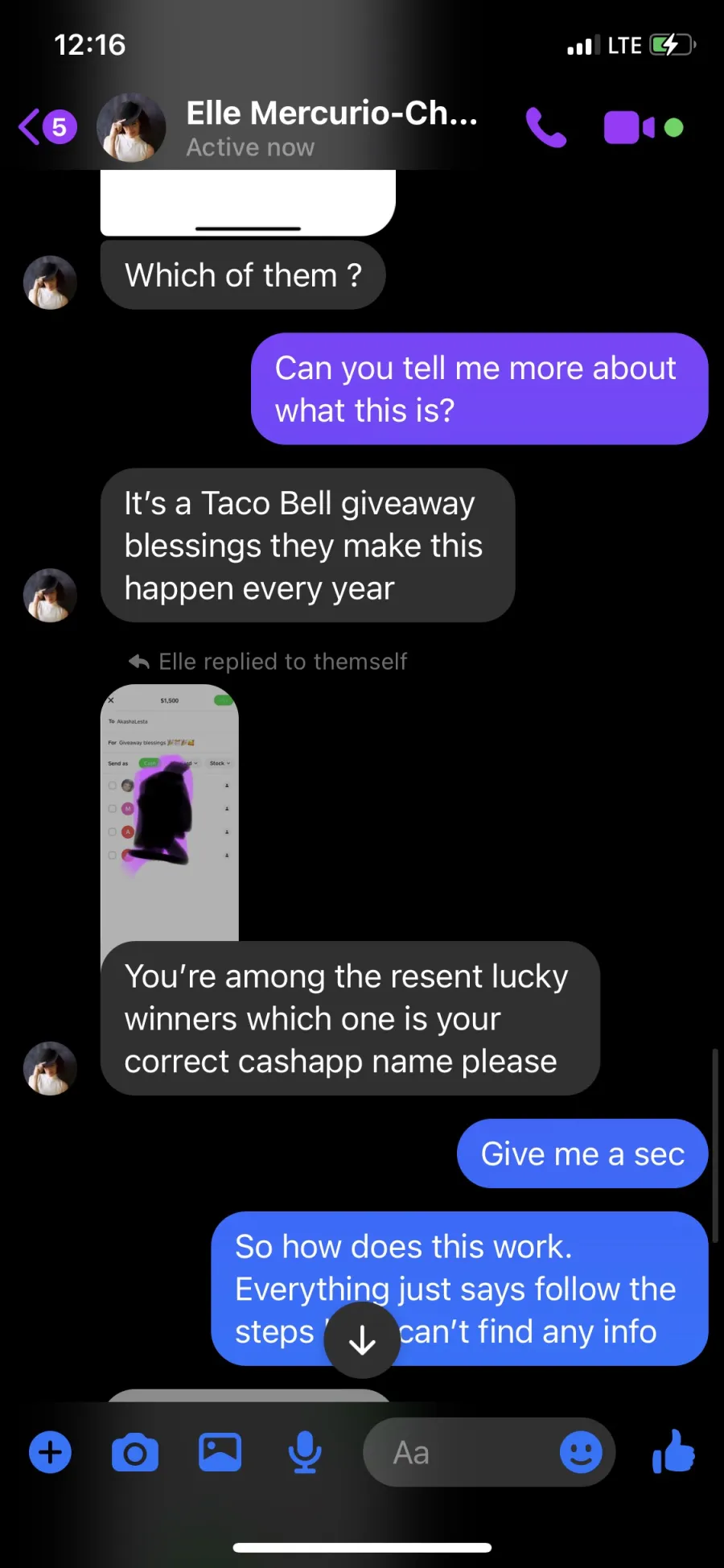The image size is (724, 1568).
Task: Record a voice message with the microphone
Action: 305,1452
